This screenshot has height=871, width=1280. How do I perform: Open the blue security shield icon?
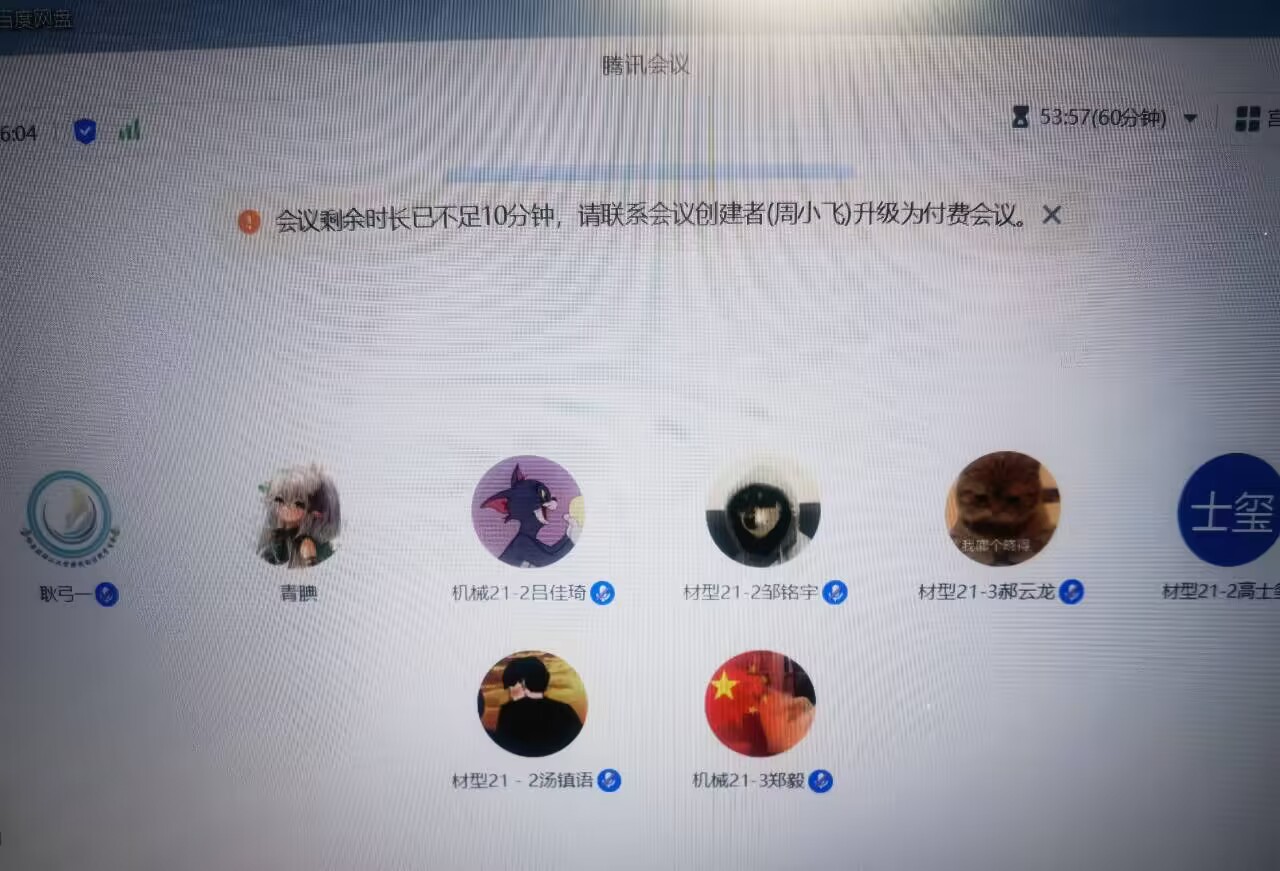pyautogui.click(x=85, y=131)
